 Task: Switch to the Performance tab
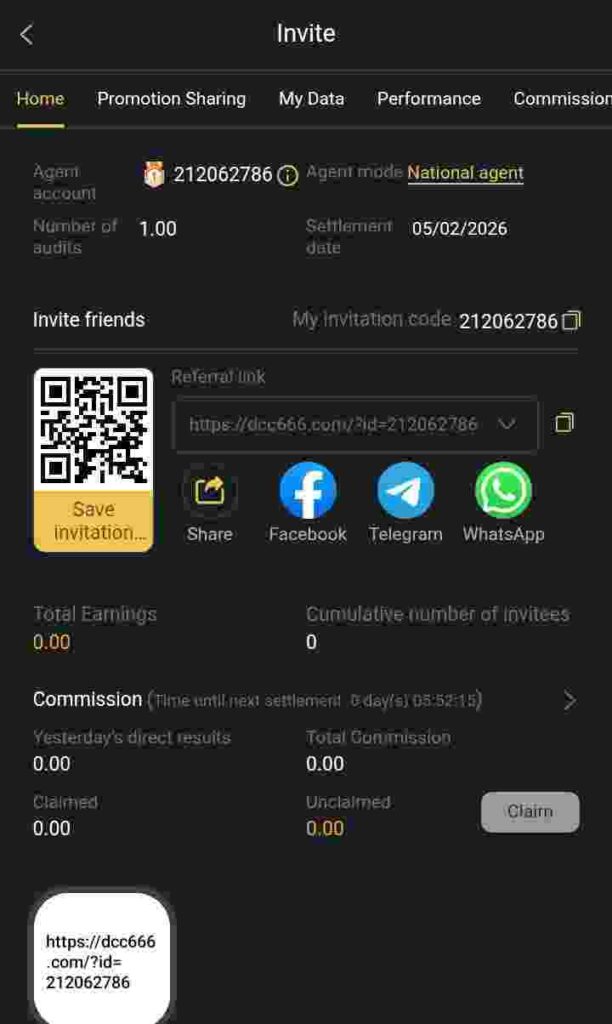(428, 98)
